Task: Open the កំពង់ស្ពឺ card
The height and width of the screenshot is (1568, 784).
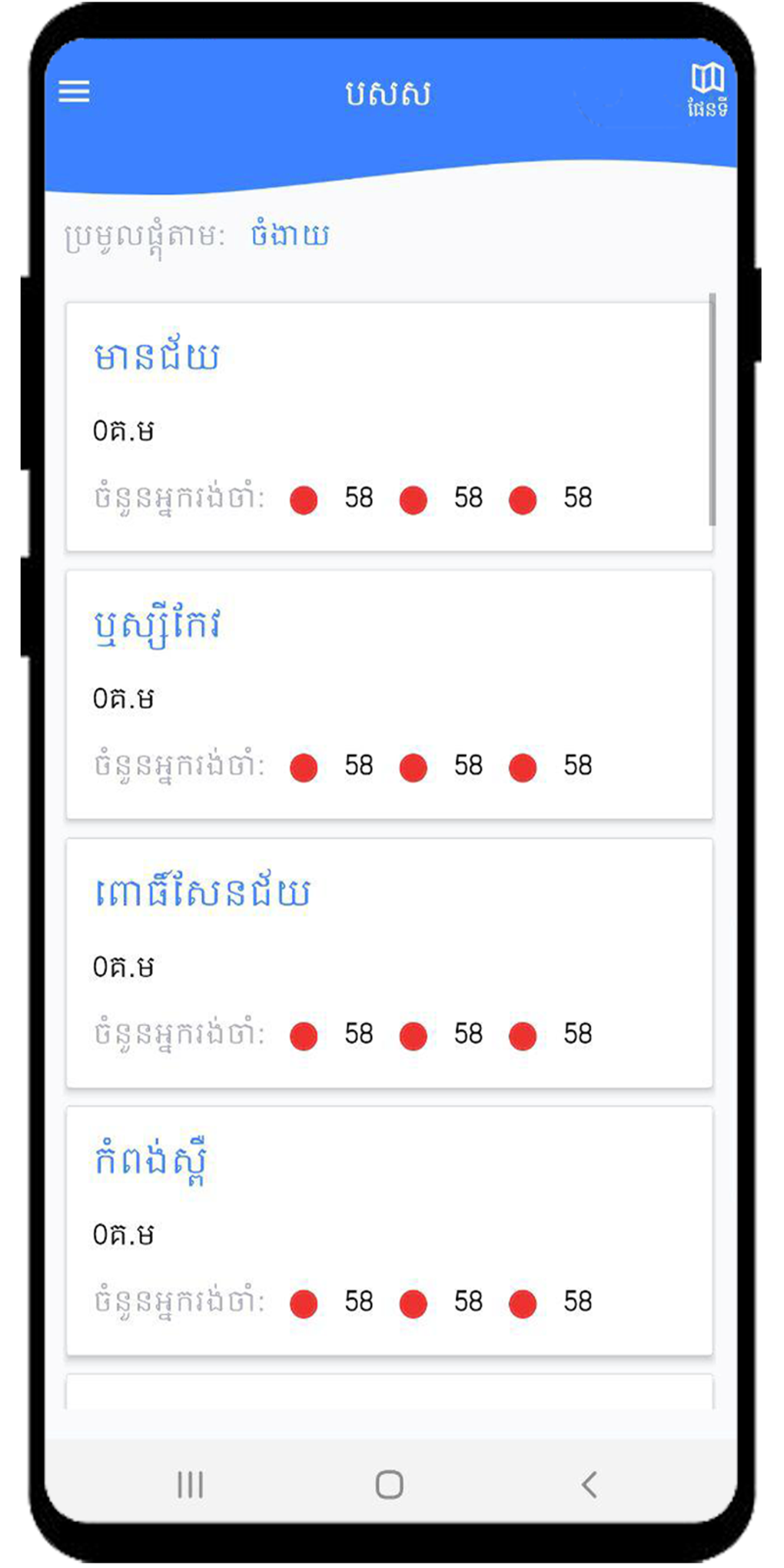Action: 389,1230
